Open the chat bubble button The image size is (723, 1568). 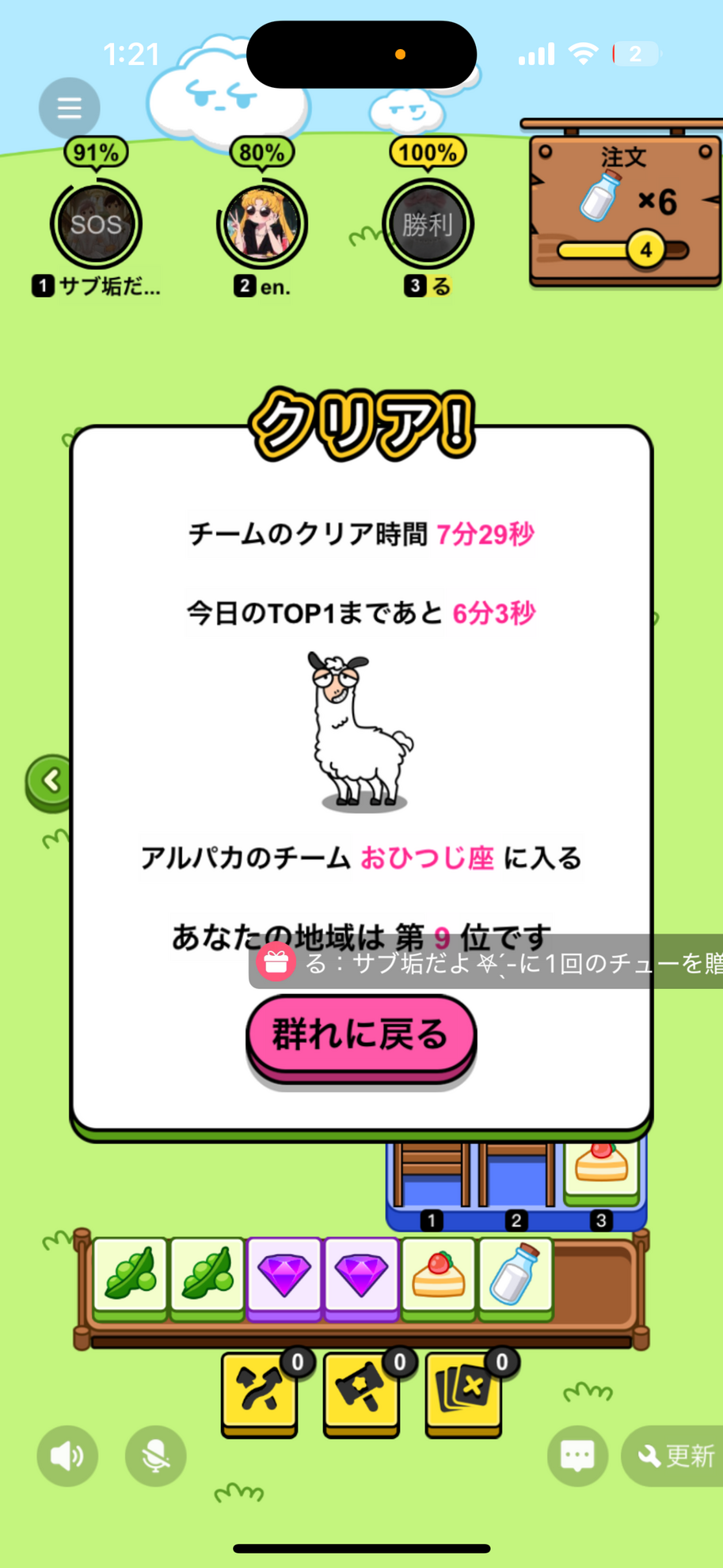(x=577, y=1456)
